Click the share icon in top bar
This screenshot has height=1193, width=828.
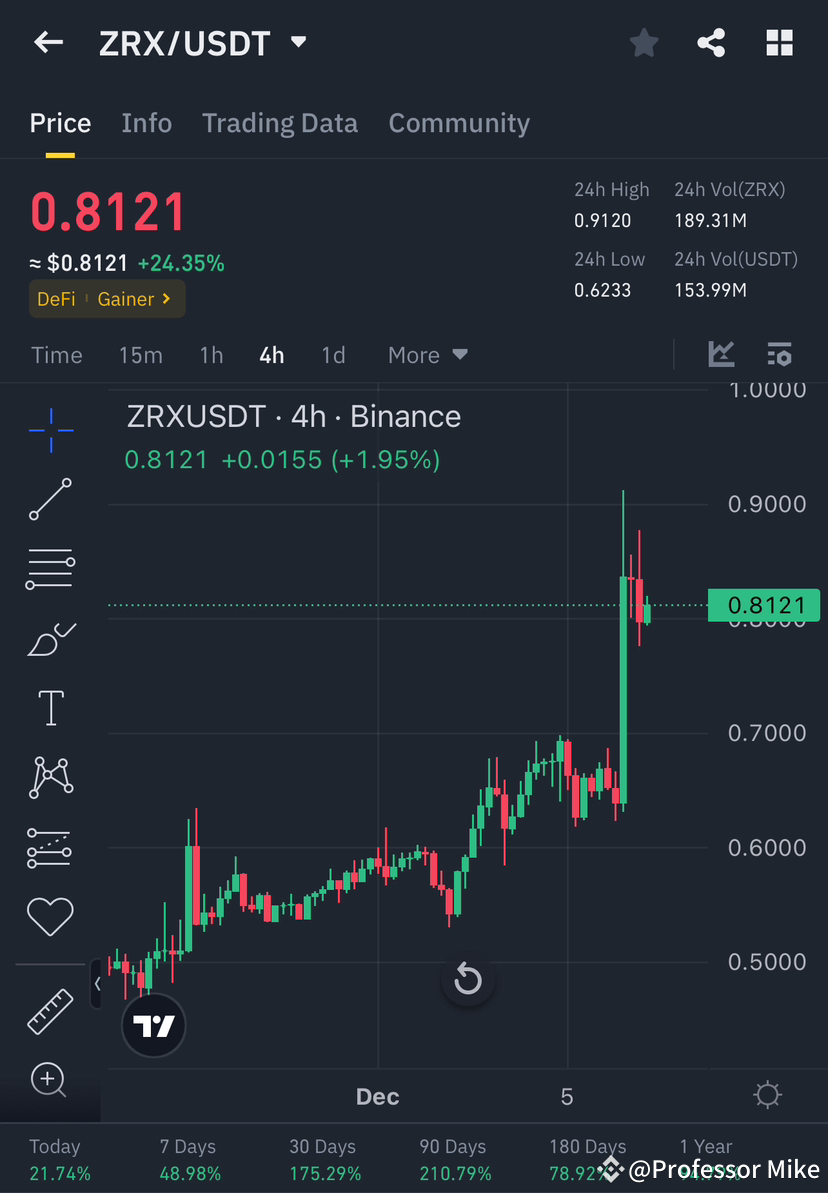(x=711, y=42)
